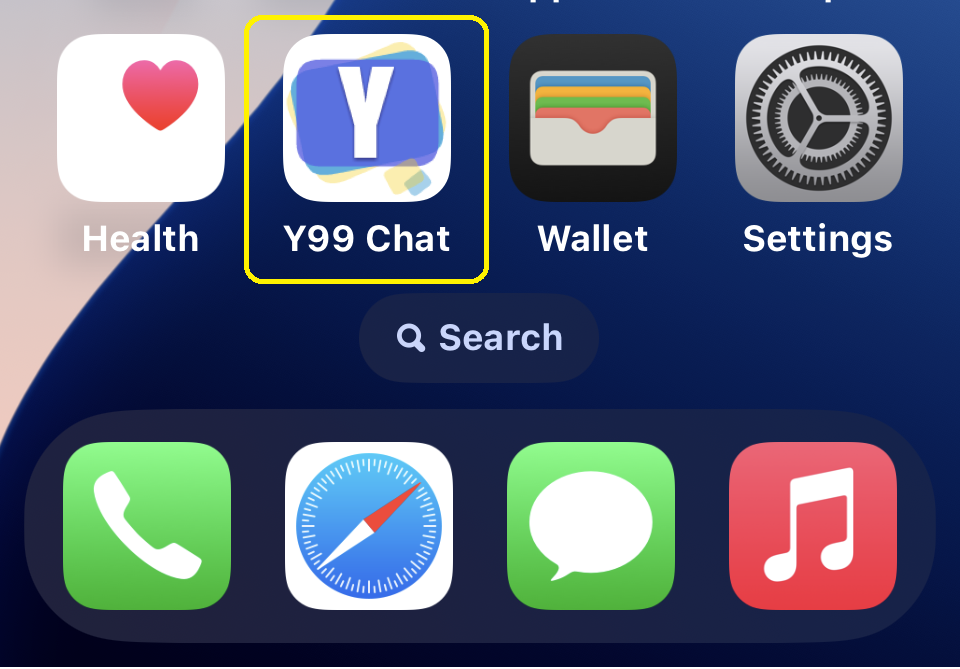Viewport: 960px width, 669px height.
Task: Open the Health app
Action: 141,118
